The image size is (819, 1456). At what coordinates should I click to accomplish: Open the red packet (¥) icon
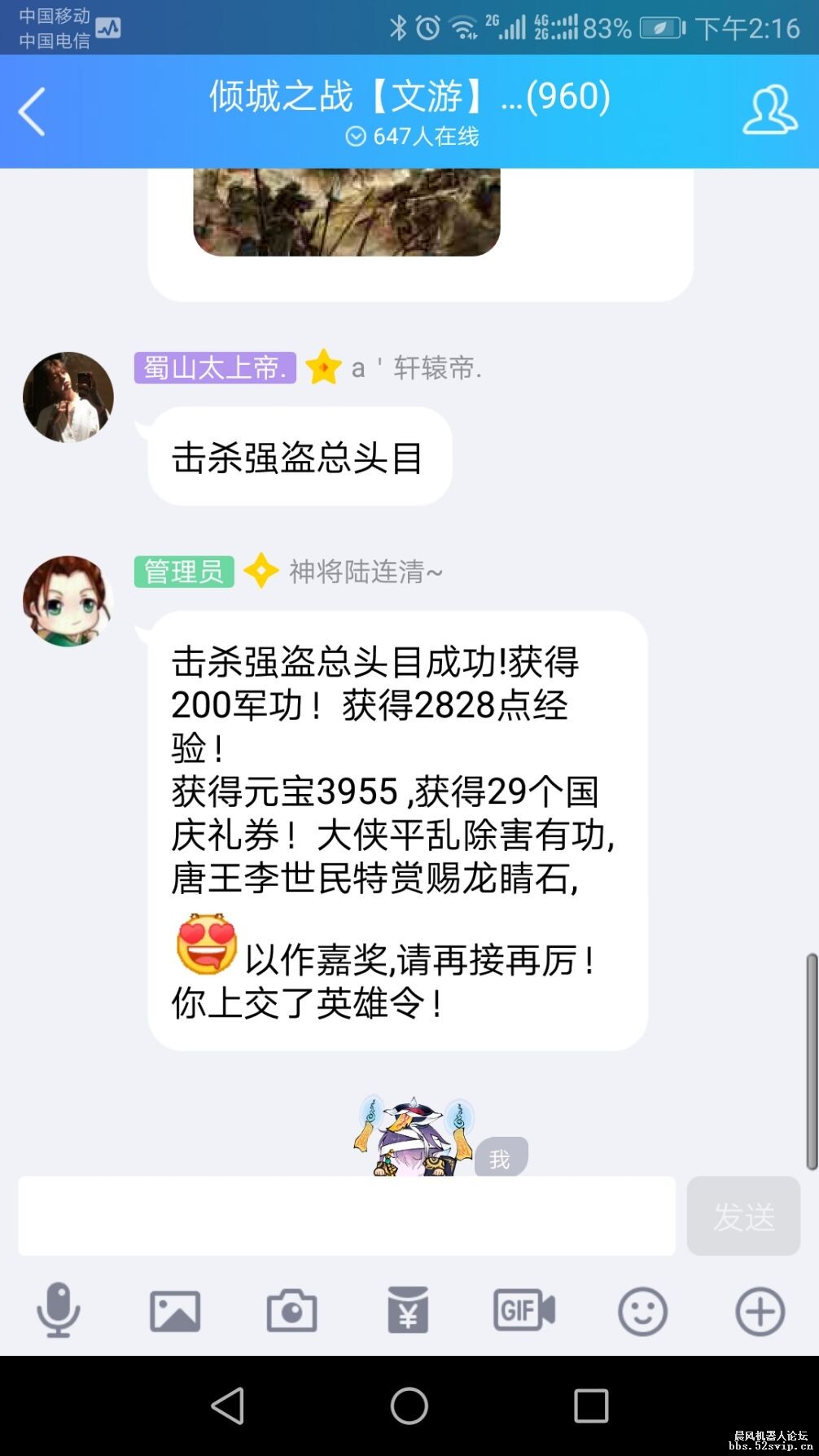409,1311
